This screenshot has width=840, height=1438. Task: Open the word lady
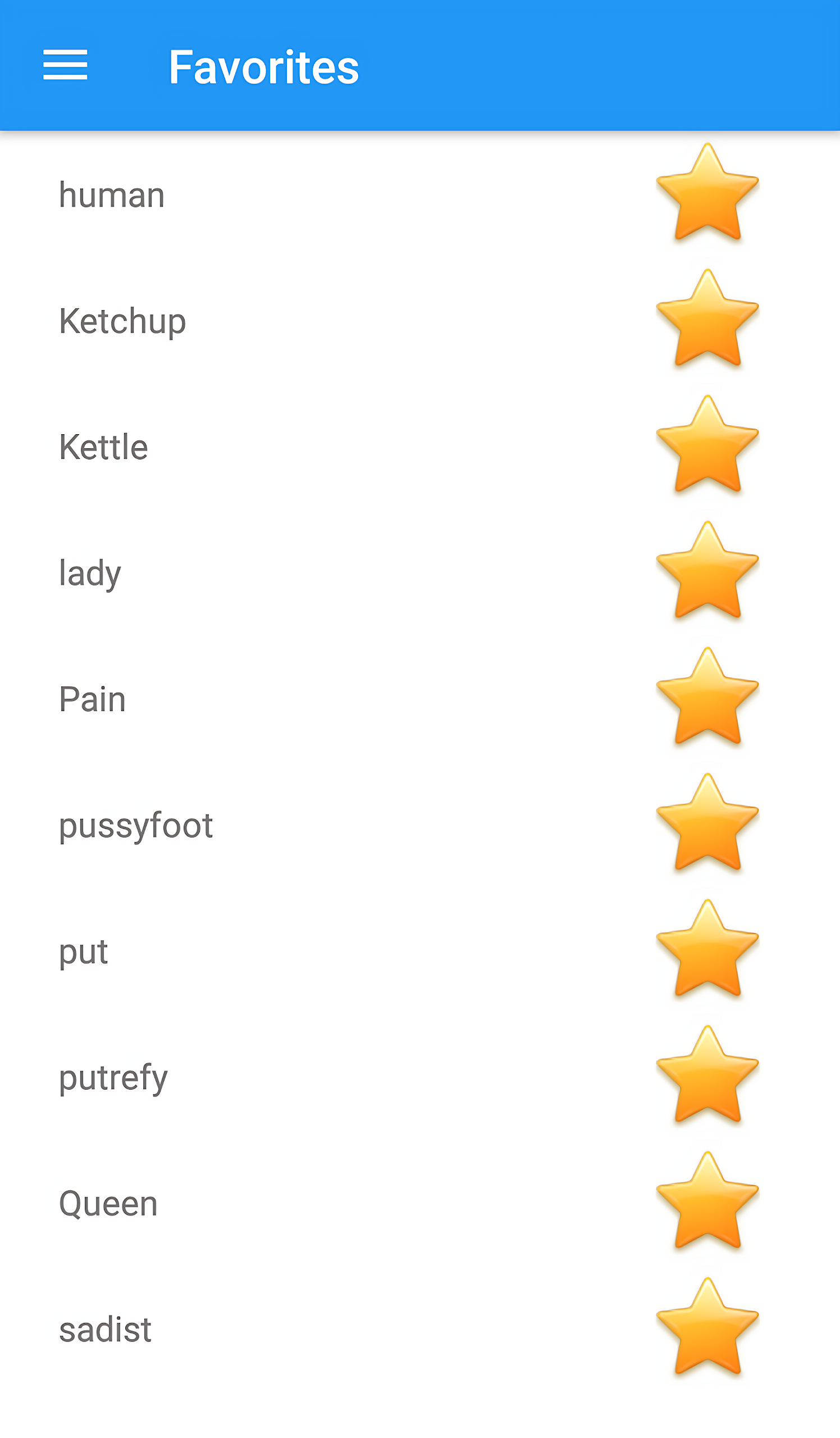tap(90, 574)
